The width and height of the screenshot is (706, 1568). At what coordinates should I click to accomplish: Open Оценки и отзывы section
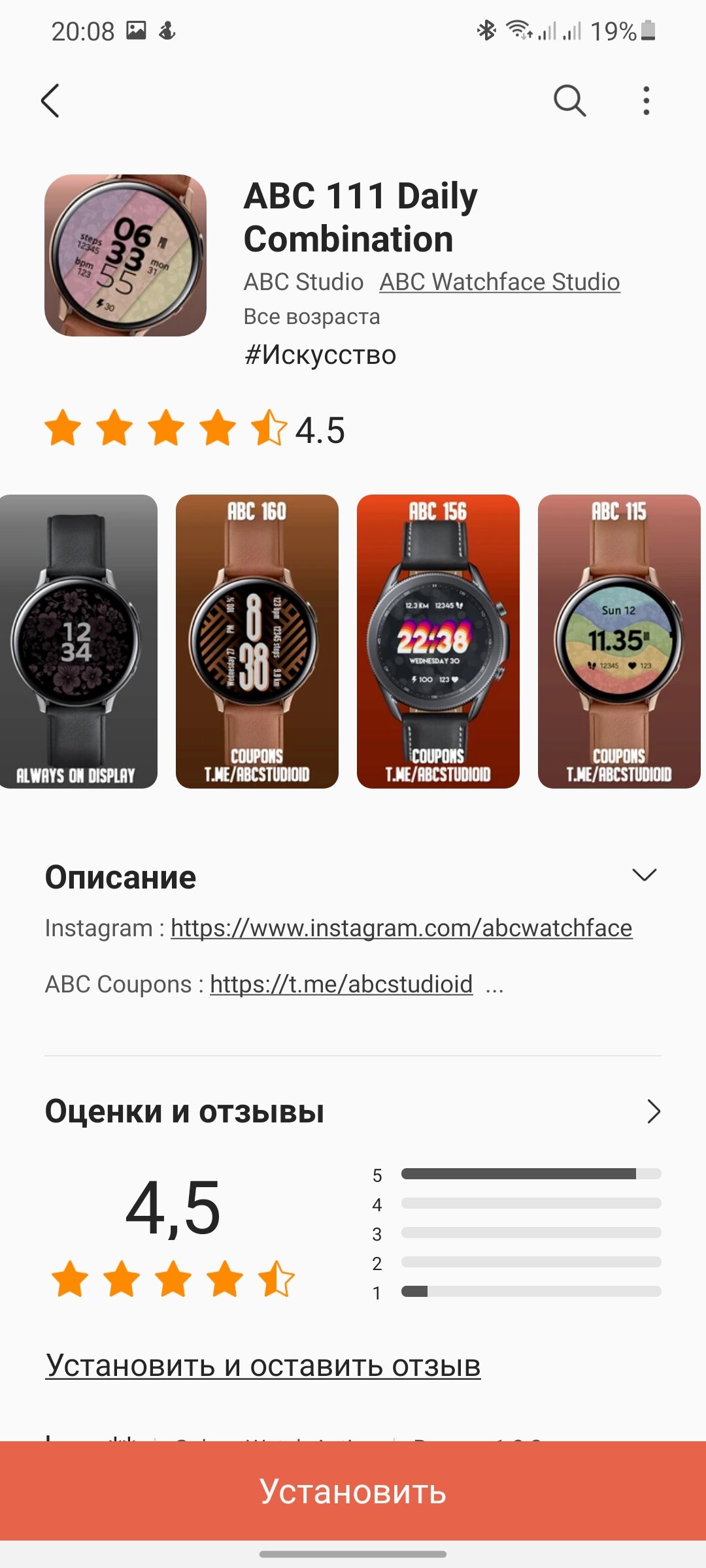coord(353,1111)
